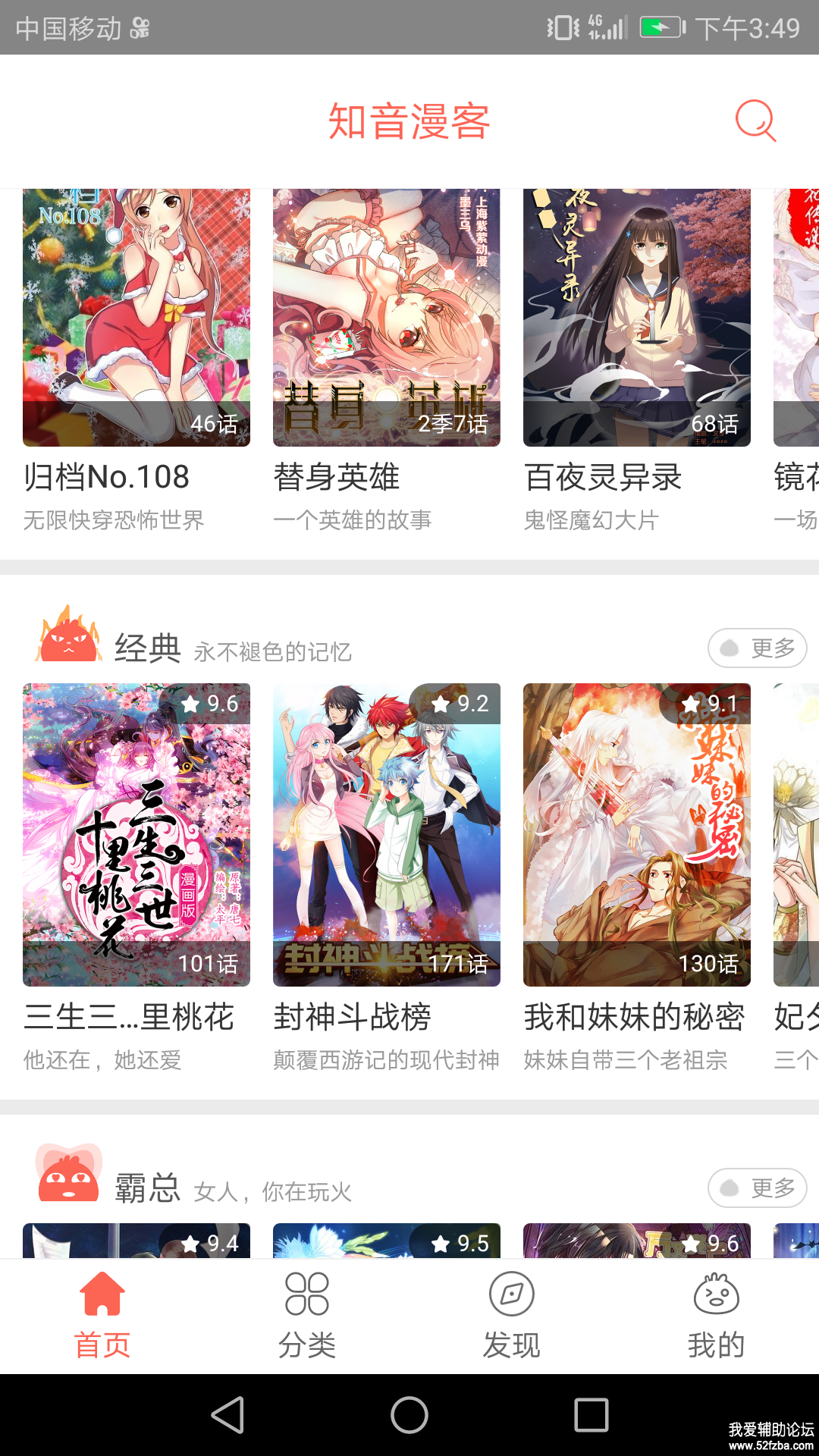This screenshot has width=819, height=1456.
Task: Switch to the 我的 tab
Action: 717,1316
